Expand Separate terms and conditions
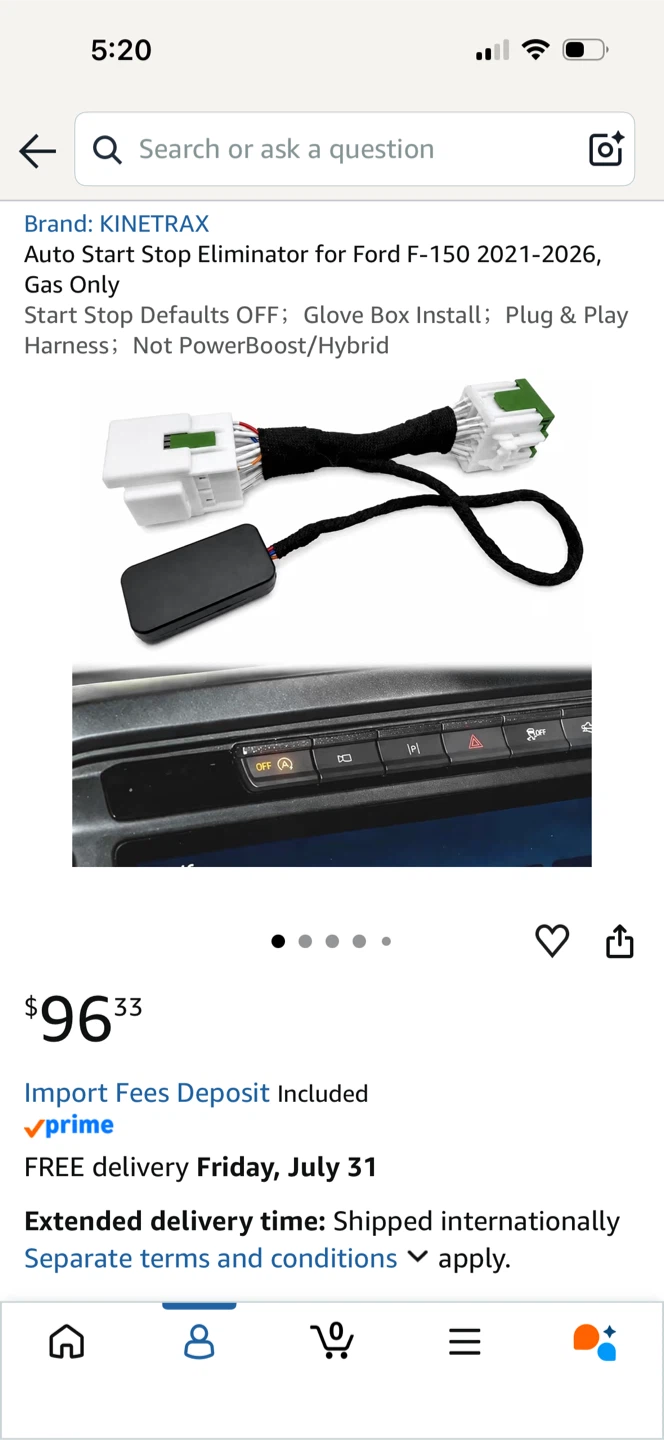The height and width of the screenshot is (1440, 664). pyautogui.click(x=226, y=1258)
